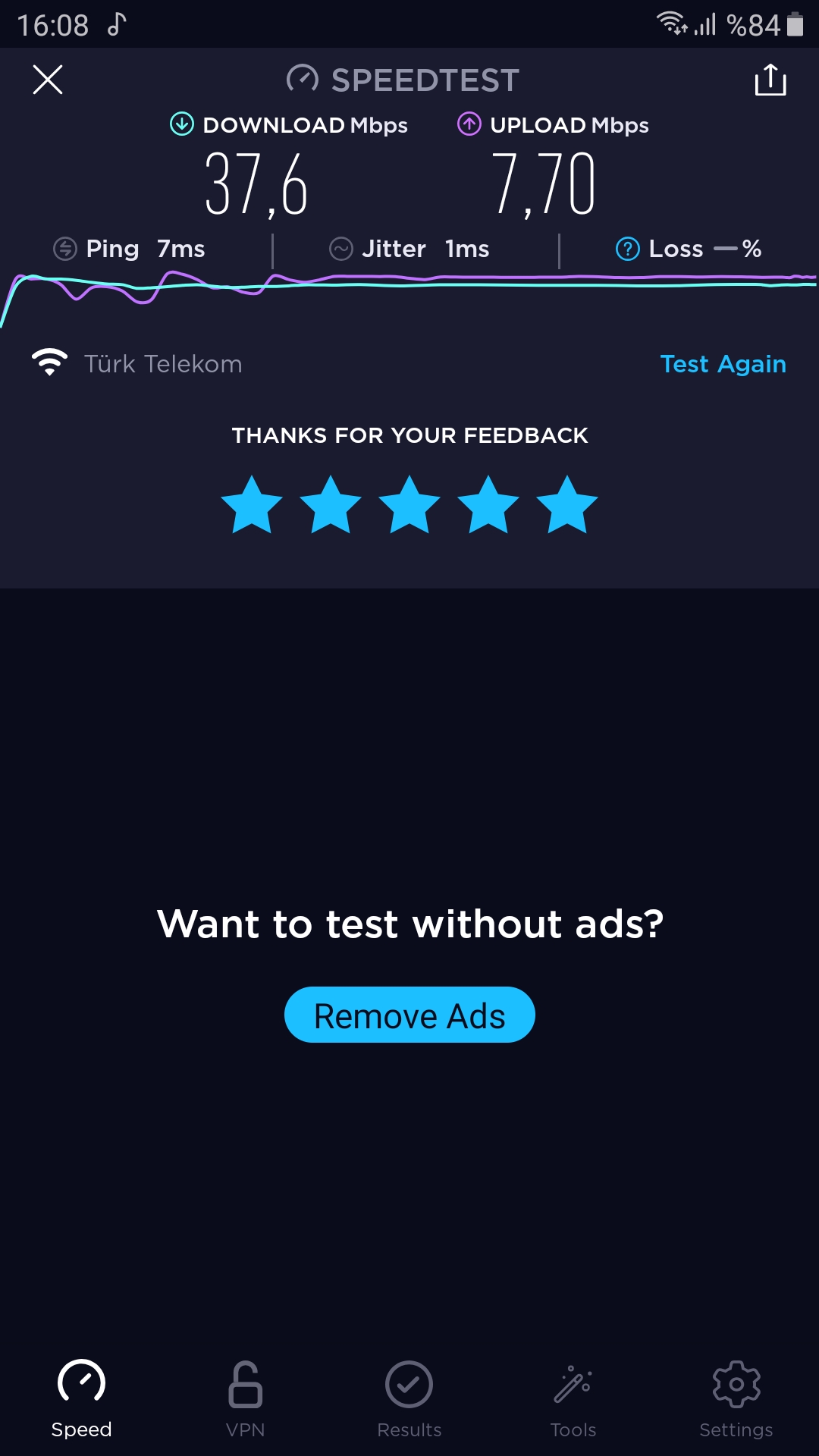Go to the Tools tab
Image resolution: width=819 pixels, height=1456 pixels.
click(573, 1398)
